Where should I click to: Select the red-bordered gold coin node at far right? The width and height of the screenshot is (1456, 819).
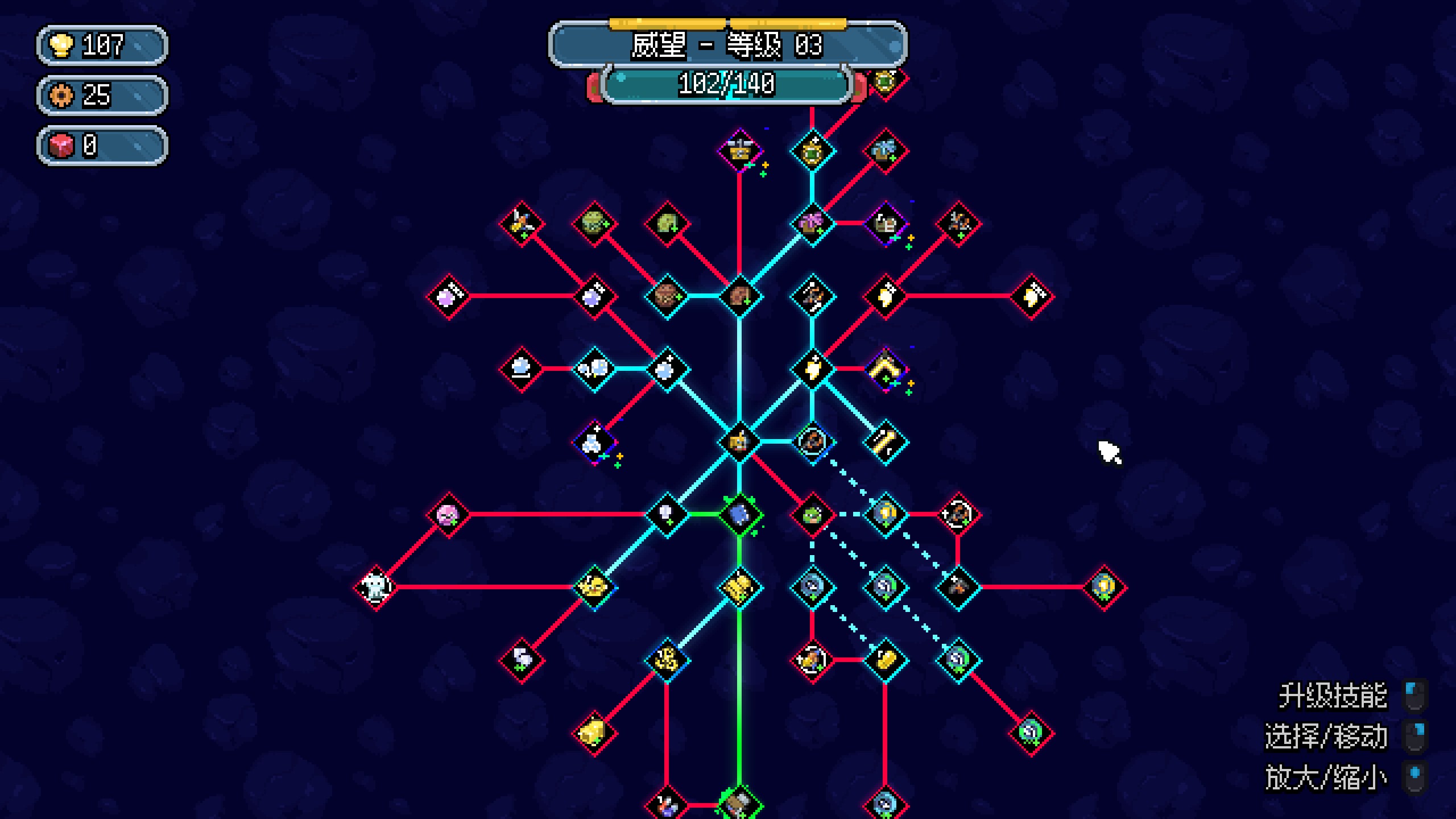click(1103, 588)
